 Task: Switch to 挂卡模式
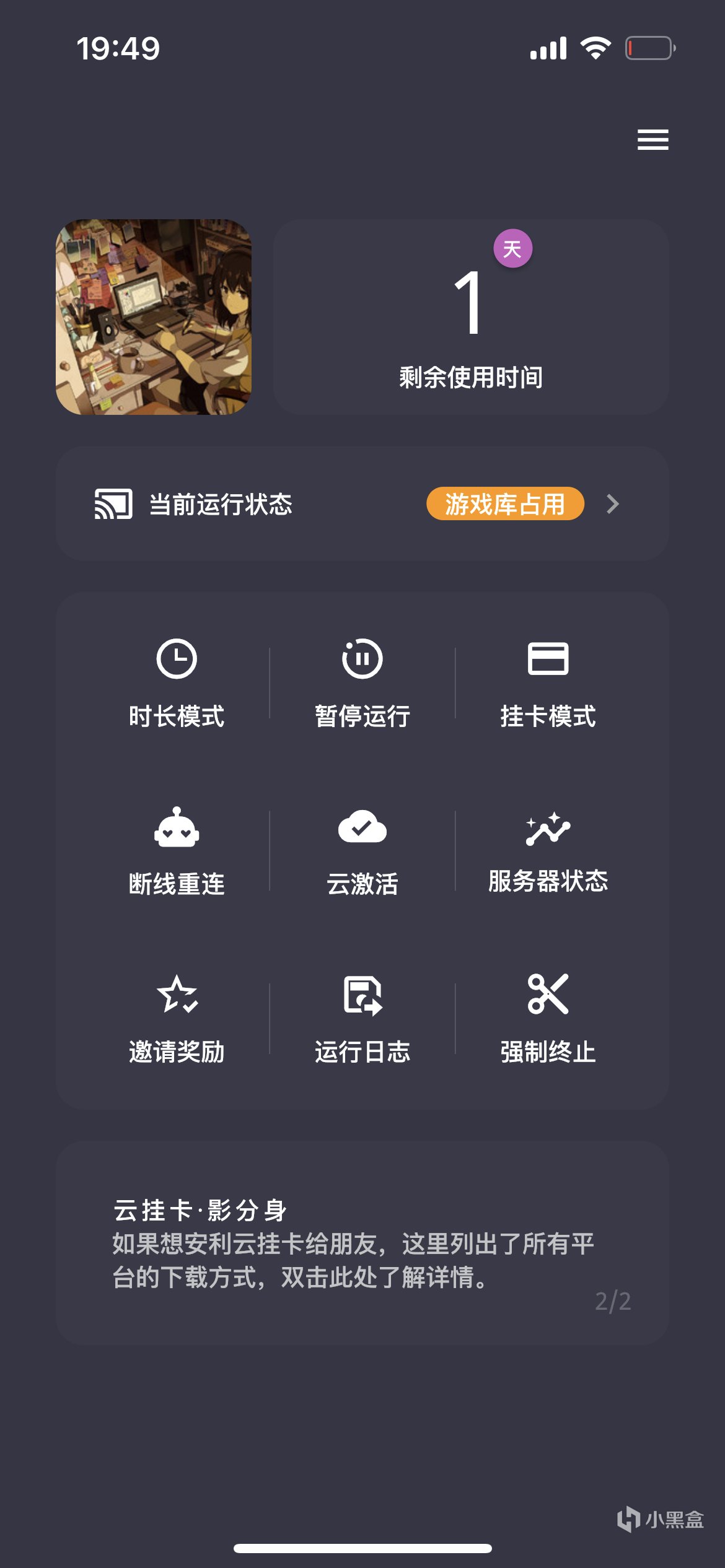[x=548, y=682]
